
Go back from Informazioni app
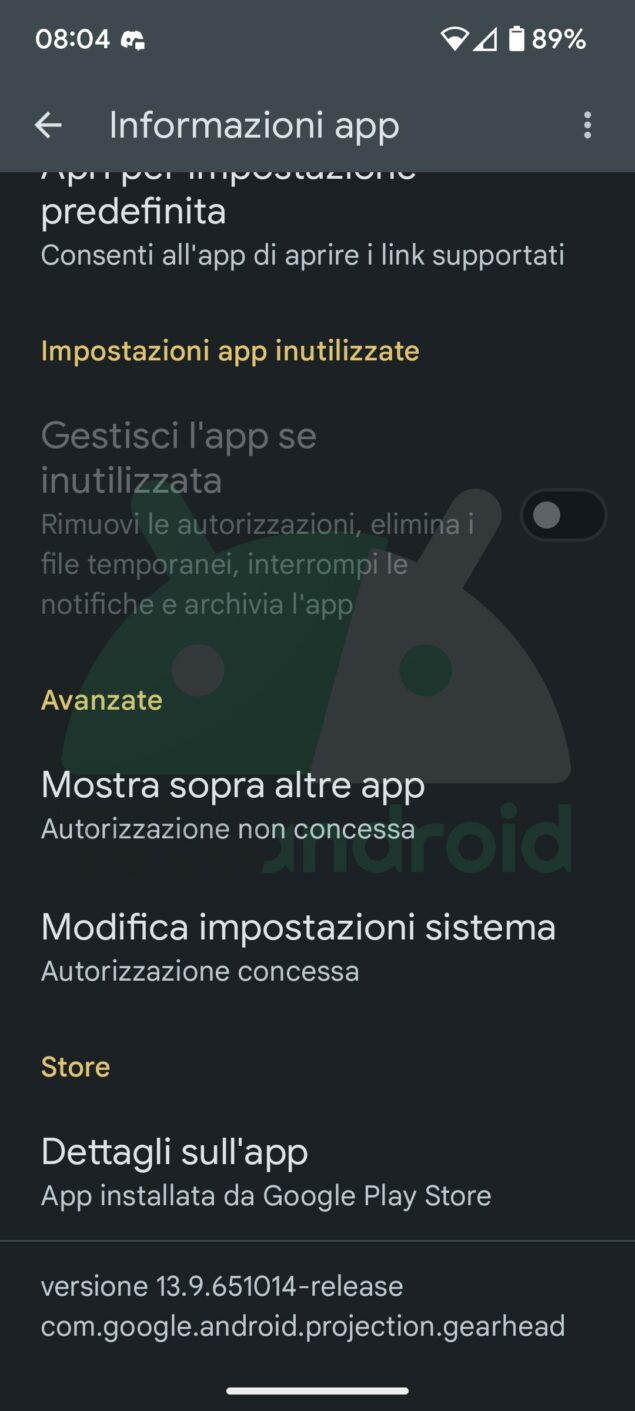48,125
